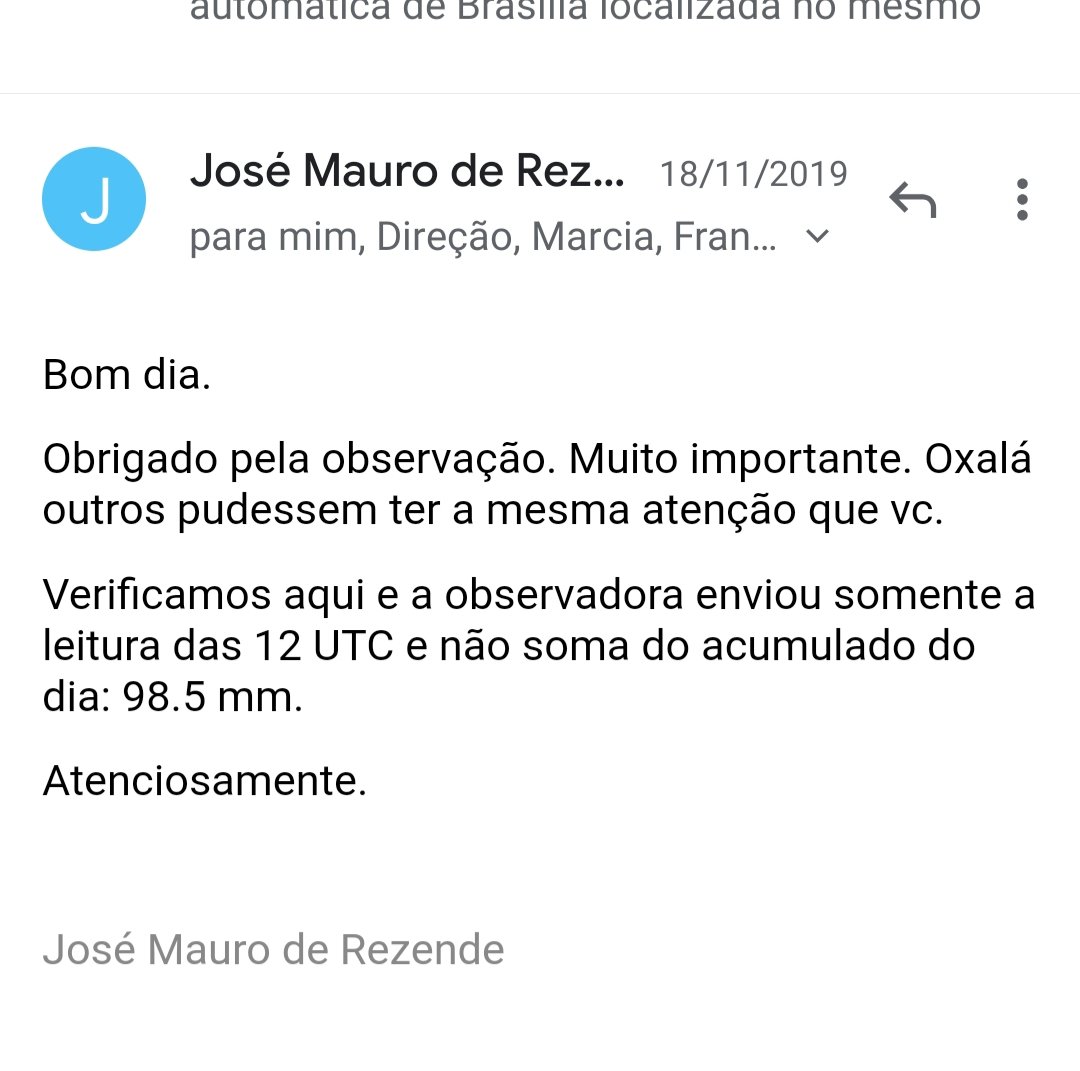Image resolution: width=1080 pixels, height=1071 pixels.
Task: Open the message overflow menu
Action: [x=1021, y=200]
